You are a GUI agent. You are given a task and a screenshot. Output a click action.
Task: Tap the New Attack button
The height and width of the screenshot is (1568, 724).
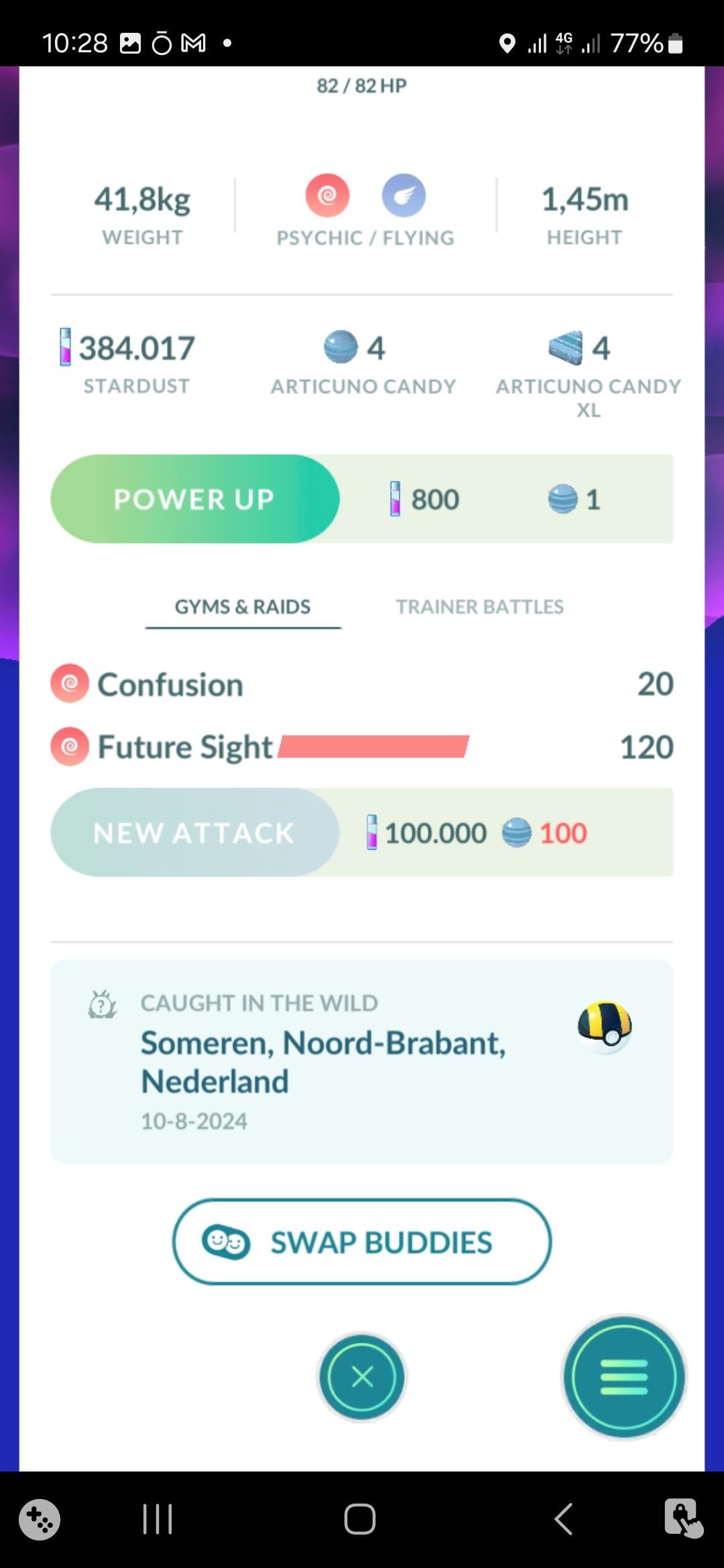194,833
